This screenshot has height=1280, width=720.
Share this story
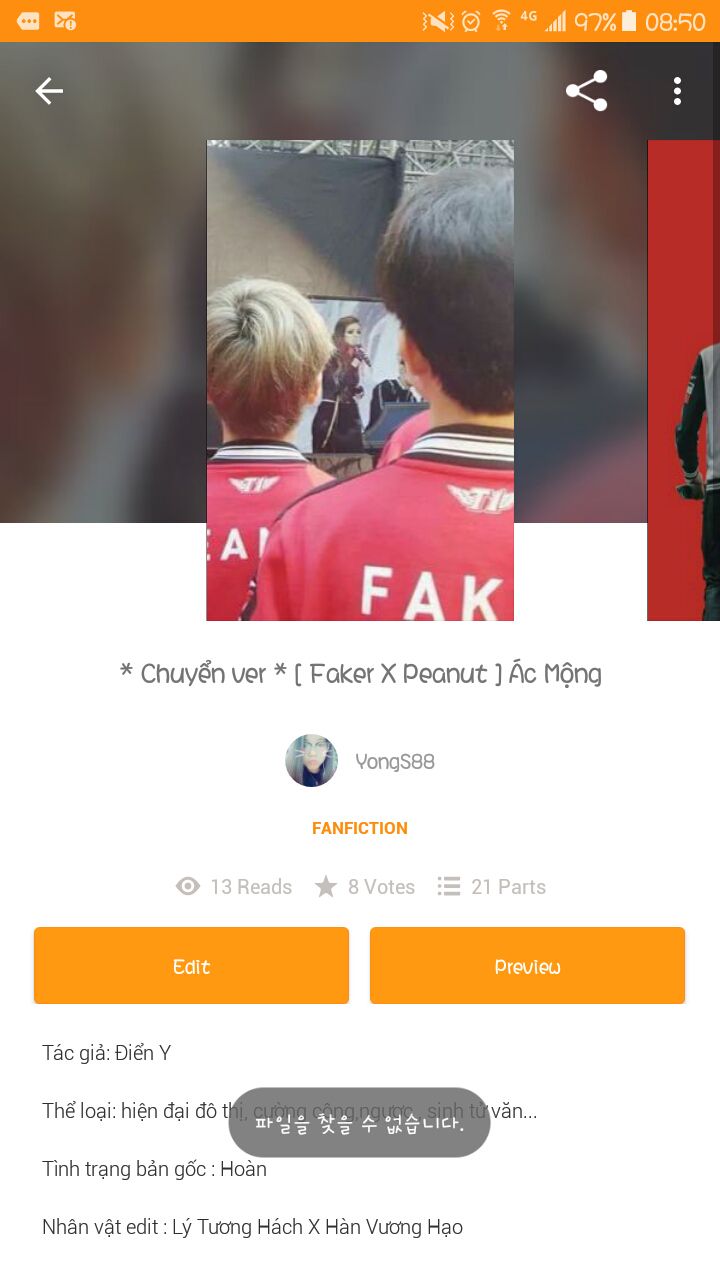click(587, 91)
